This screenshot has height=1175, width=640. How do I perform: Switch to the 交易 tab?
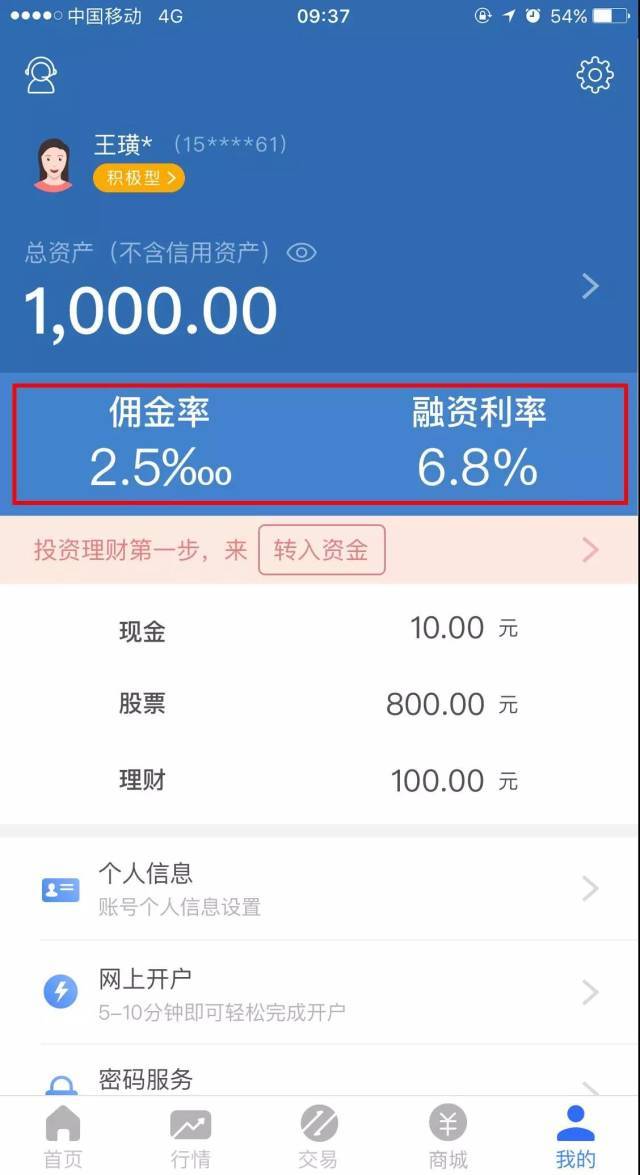click(319, 1136)
